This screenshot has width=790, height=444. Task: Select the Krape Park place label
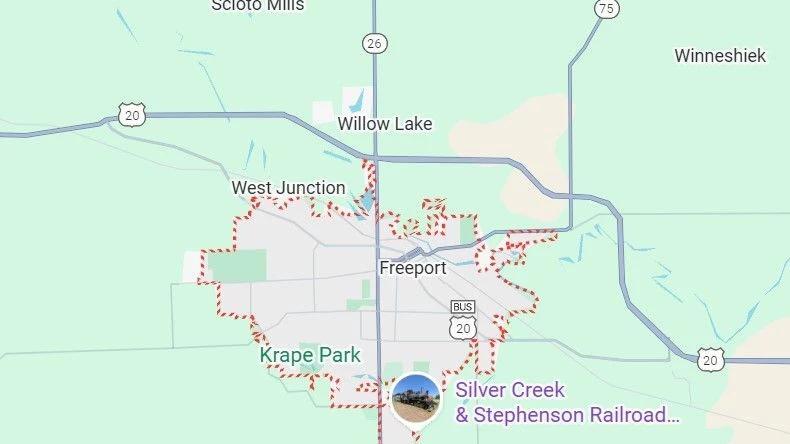point(310,354)
